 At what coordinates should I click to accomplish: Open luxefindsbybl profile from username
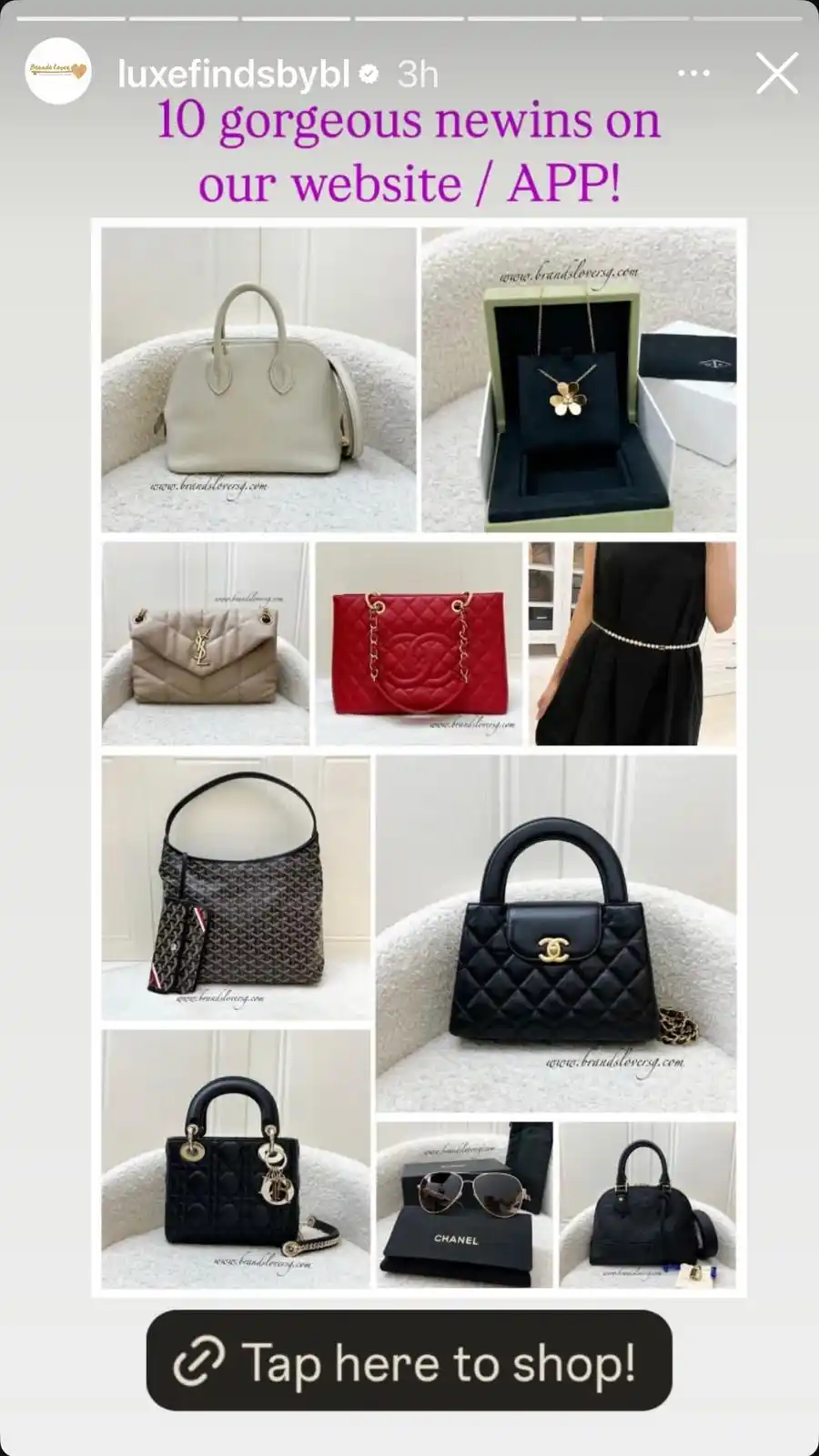233,74
